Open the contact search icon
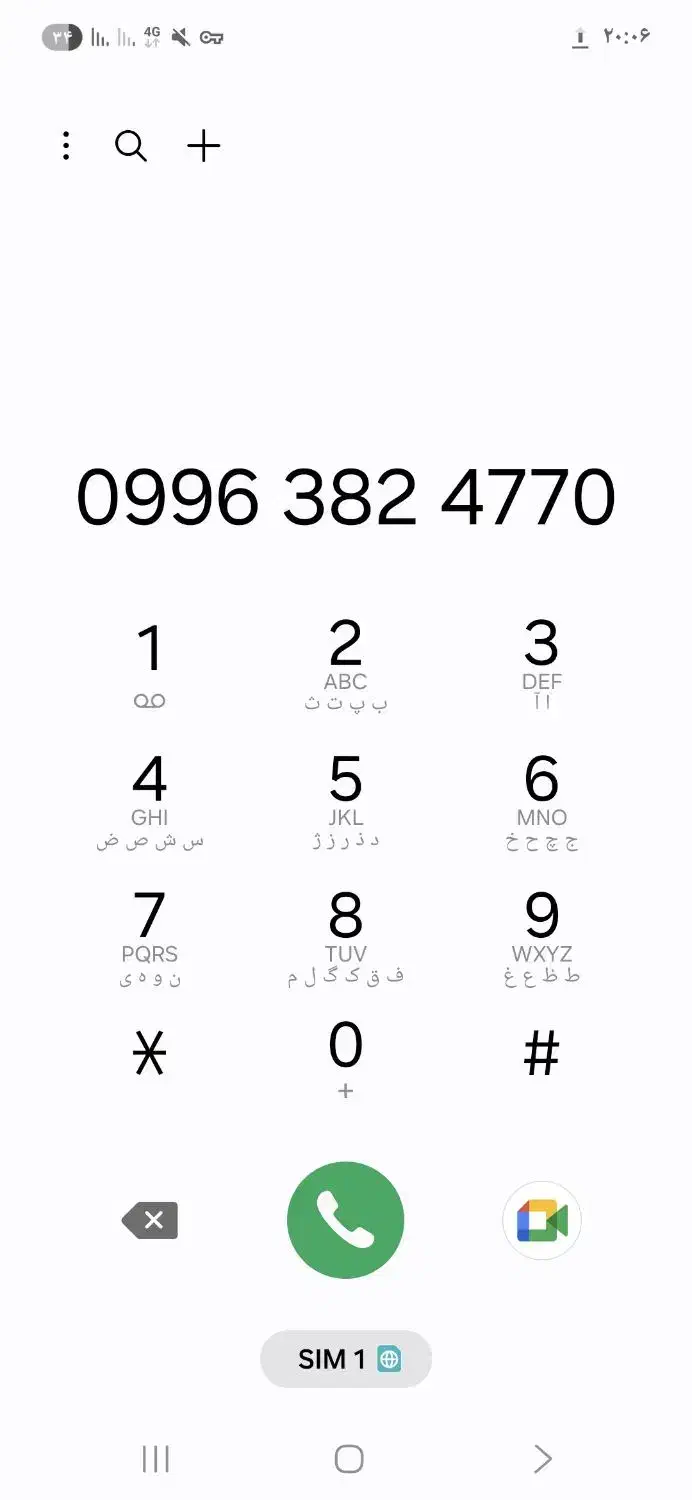 (x=131, y=146)
